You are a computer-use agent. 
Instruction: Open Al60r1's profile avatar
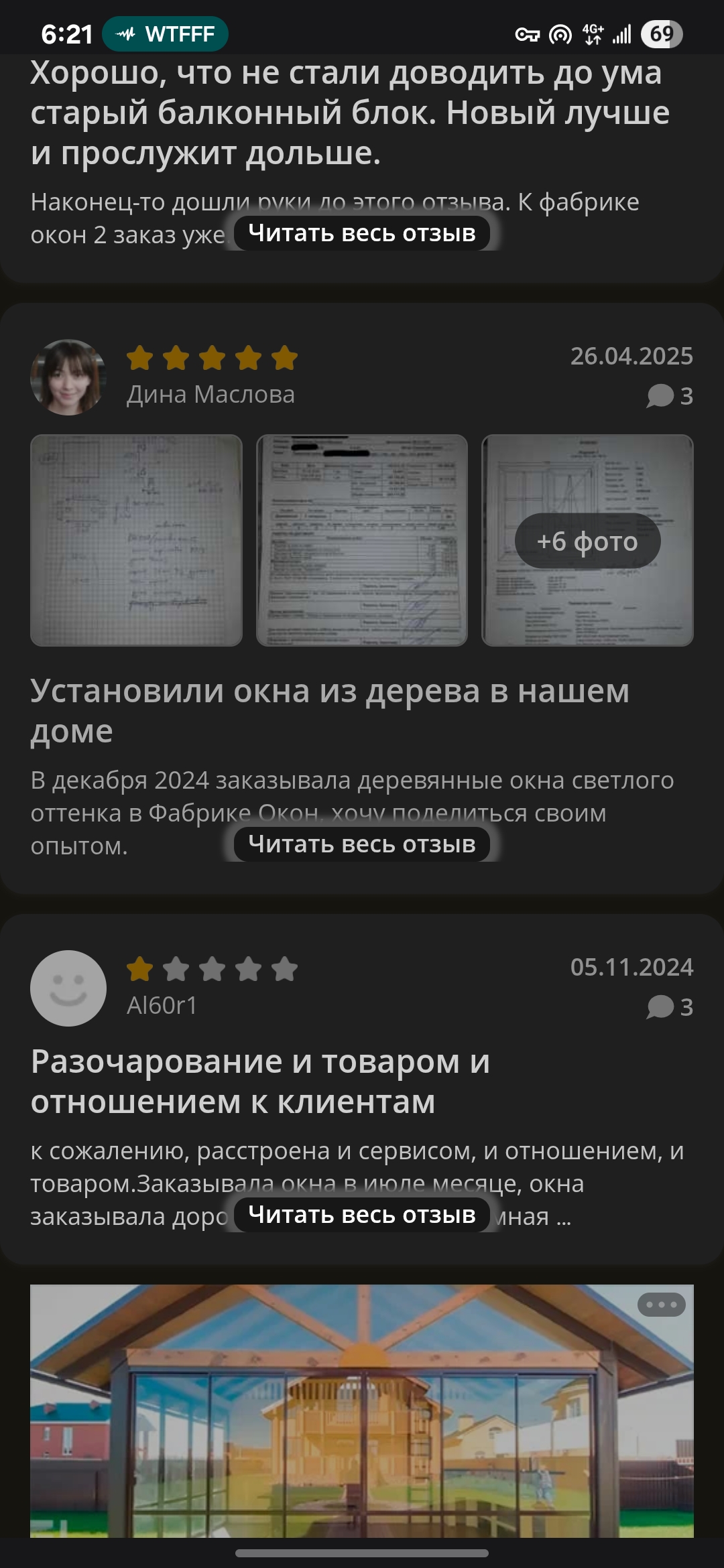68,988
